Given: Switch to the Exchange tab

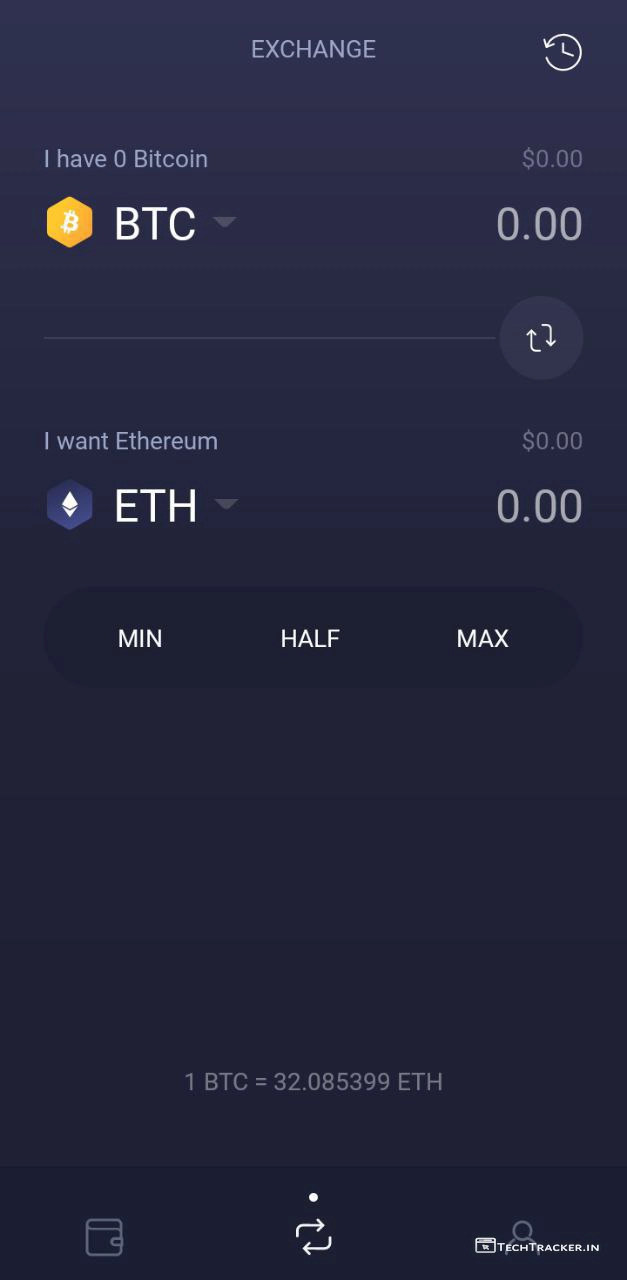Looking at the screenshot, I should (x=313, y=1236).
